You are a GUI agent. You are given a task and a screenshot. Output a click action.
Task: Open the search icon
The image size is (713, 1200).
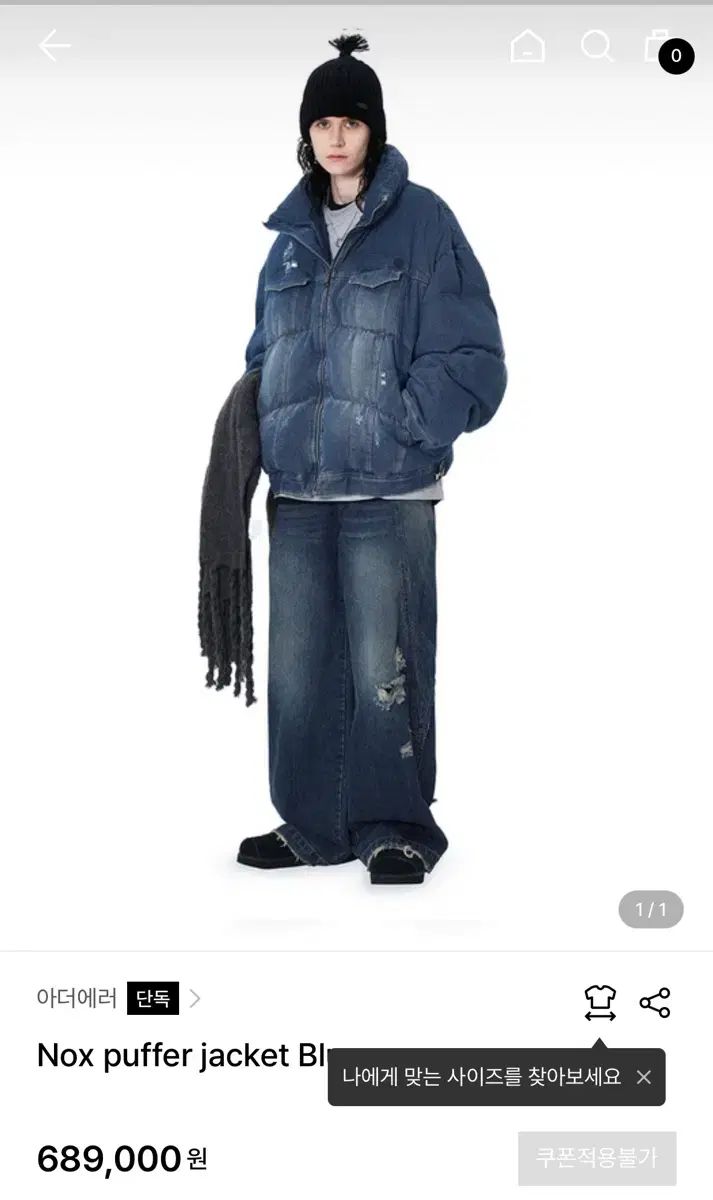596,45
